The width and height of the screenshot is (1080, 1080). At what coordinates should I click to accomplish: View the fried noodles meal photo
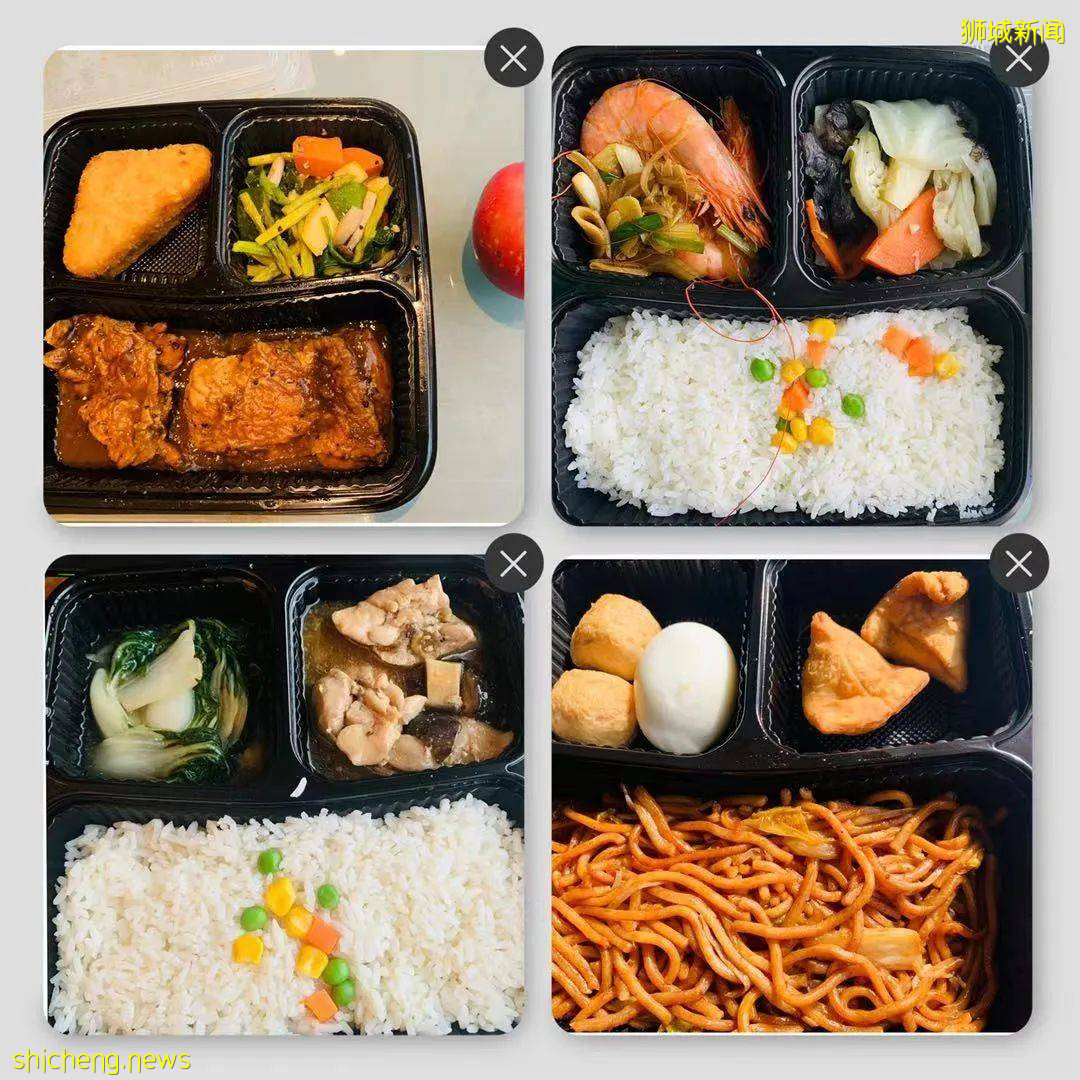pos(790,800)
